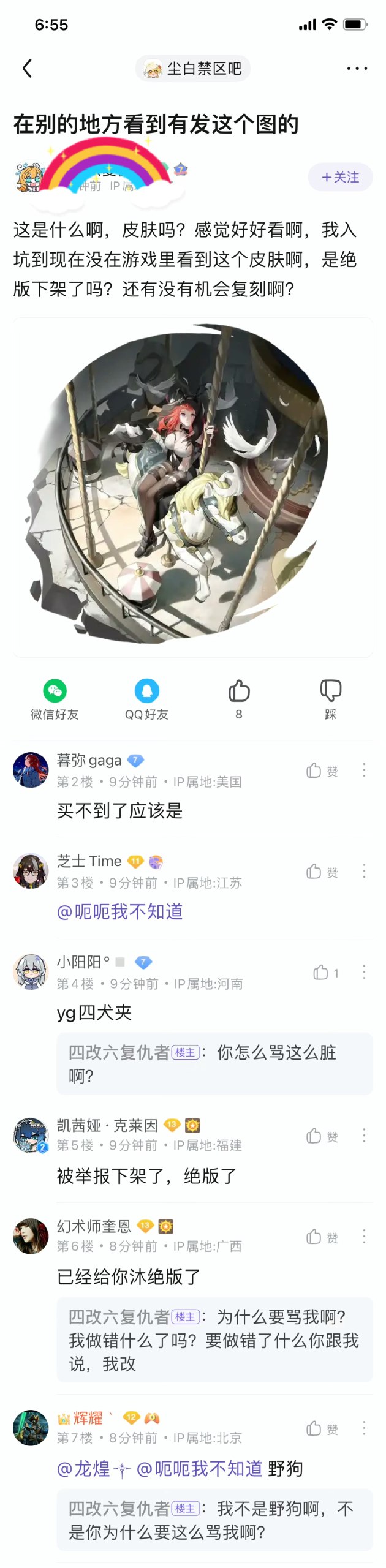
Task: Open more options on 幻术师奎恩's comment
Action: [x=364, y=1236]
